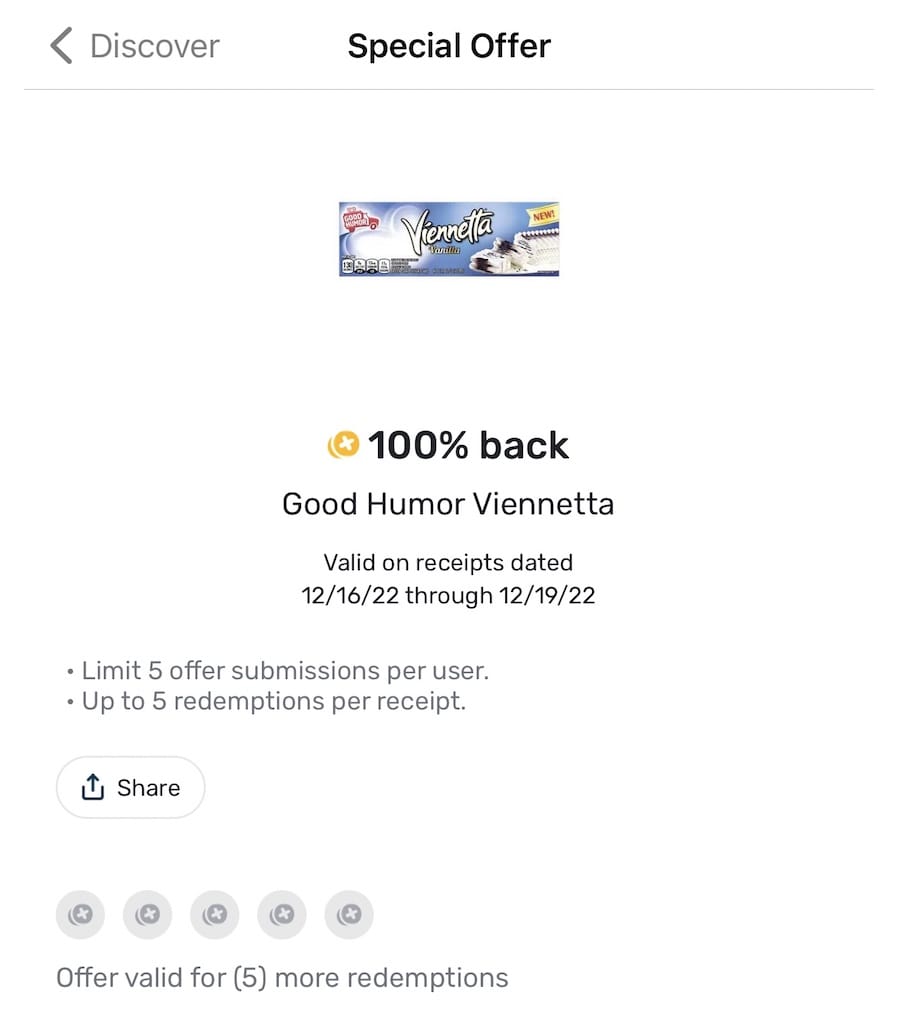Open the Discover menu item
Viewport: 912px width, 1018px height.
pos(154,45)
